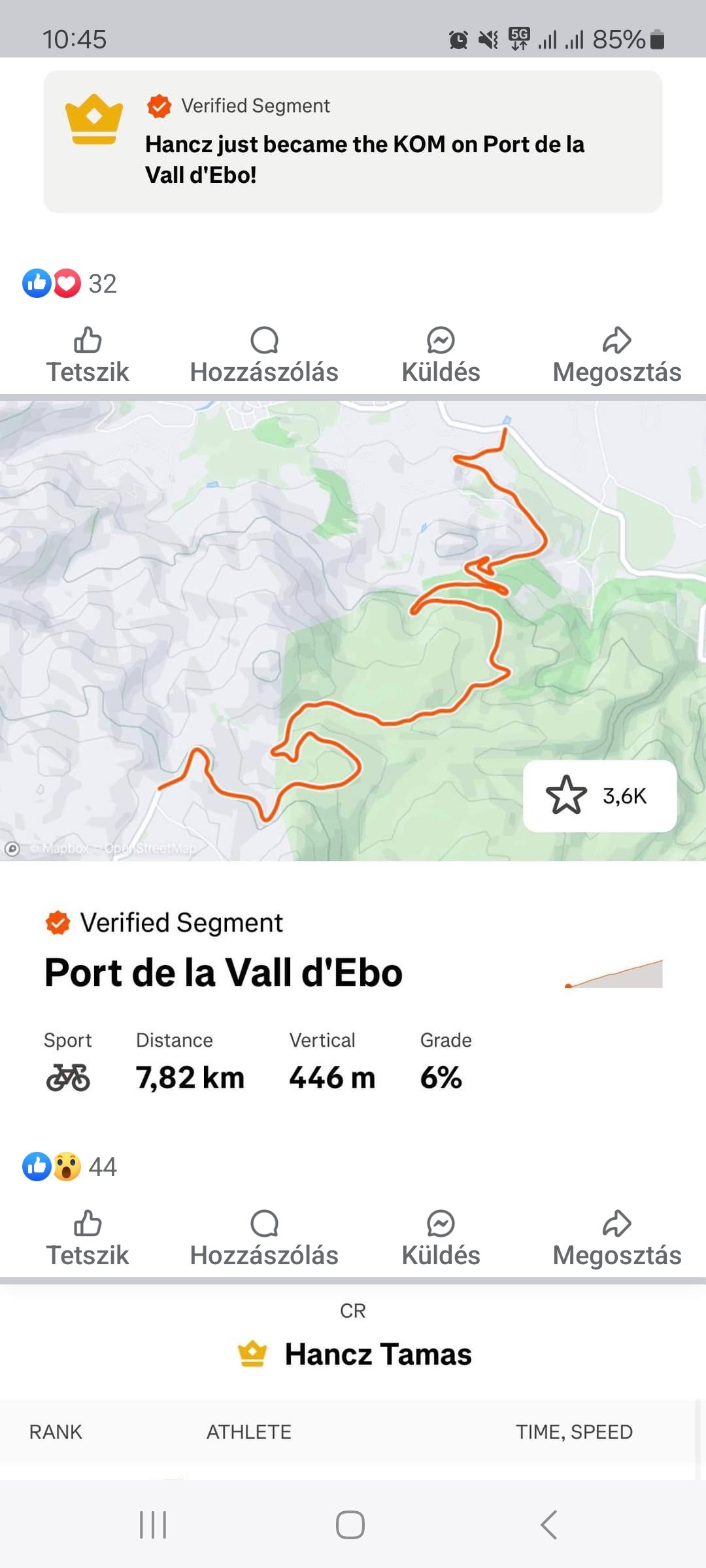Screen dimensions: 706x1568
Task: Open recent apps from the navigation bar
Action: 153,1525
